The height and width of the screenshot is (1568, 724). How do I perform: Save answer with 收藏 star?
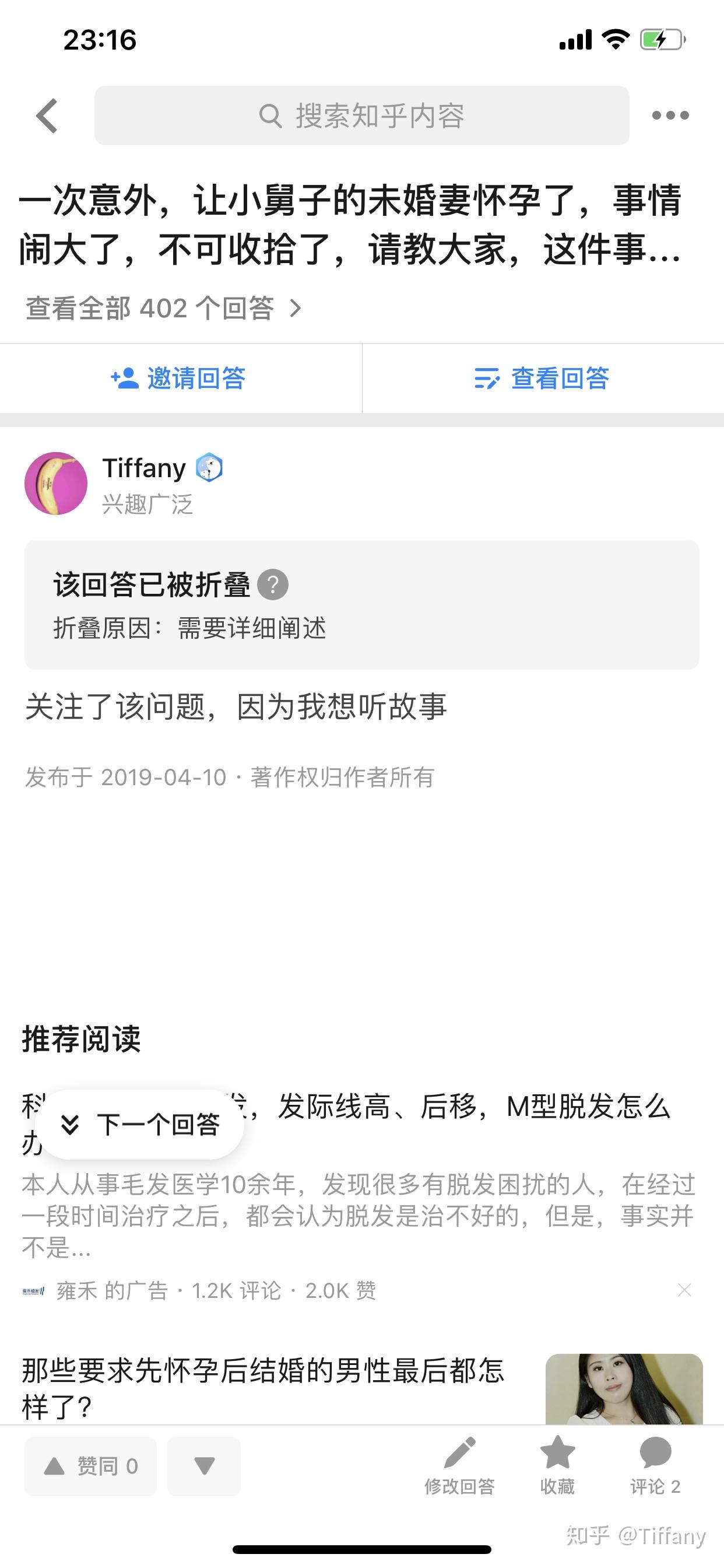557,1466
